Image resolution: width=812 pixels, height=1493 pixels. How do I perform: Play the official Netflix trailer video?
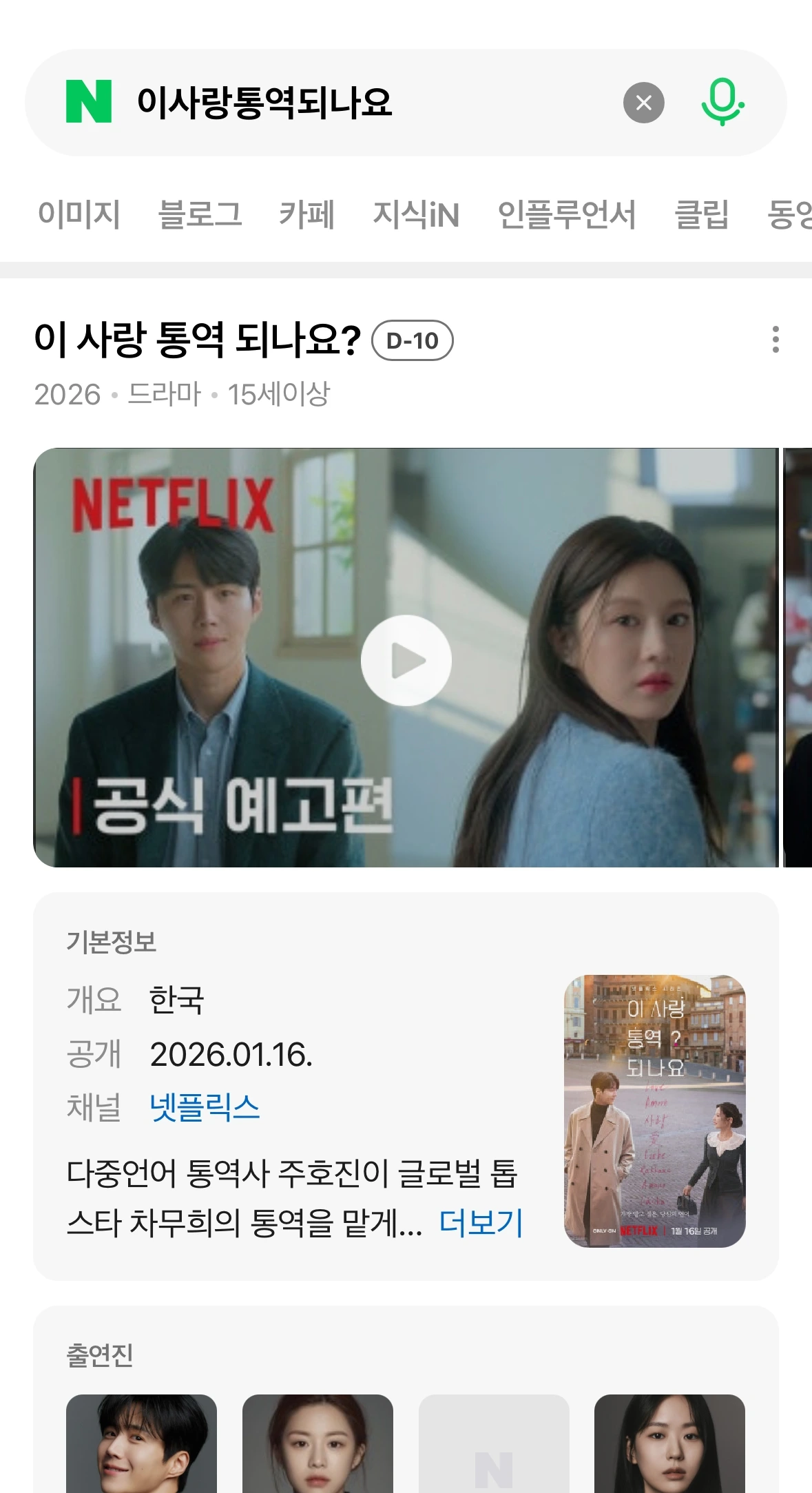click(x=406, y=658)
